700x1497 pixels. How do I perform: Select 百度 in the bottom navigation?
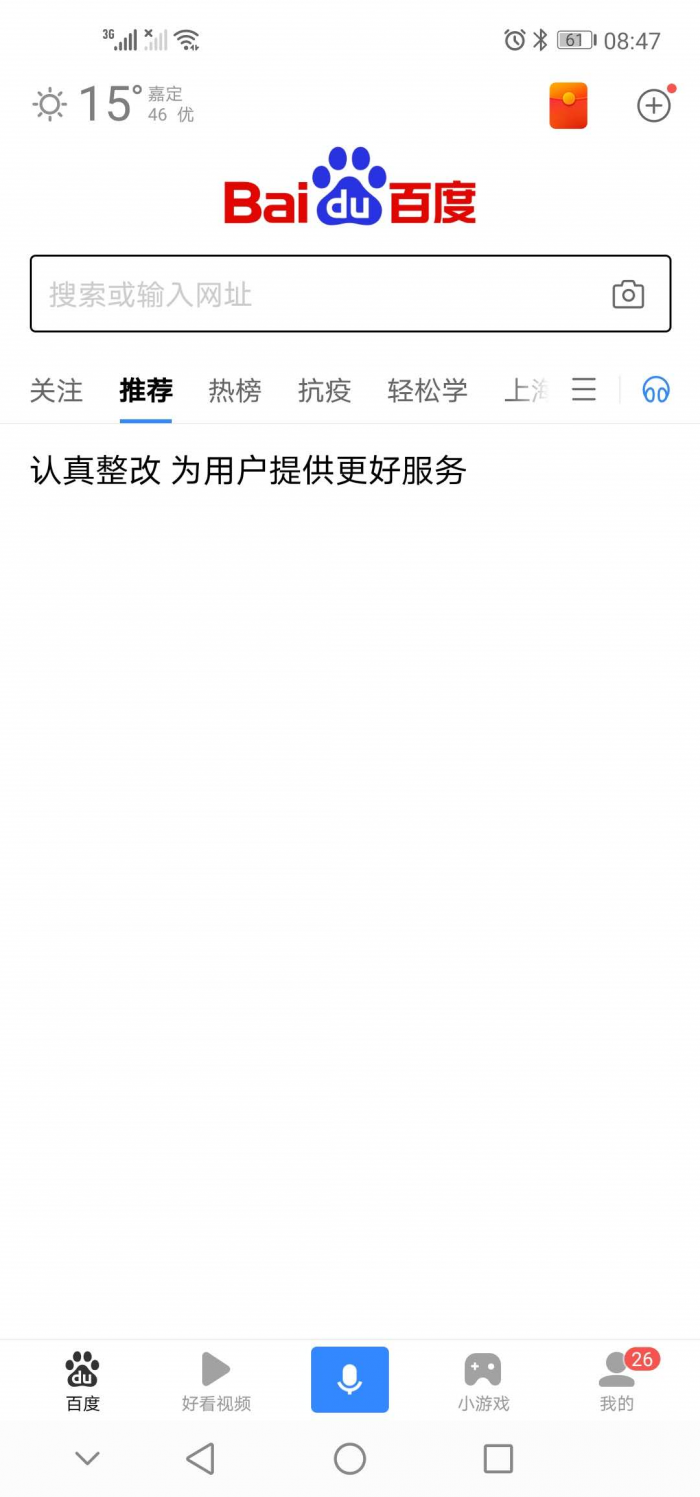[83, 1380]
